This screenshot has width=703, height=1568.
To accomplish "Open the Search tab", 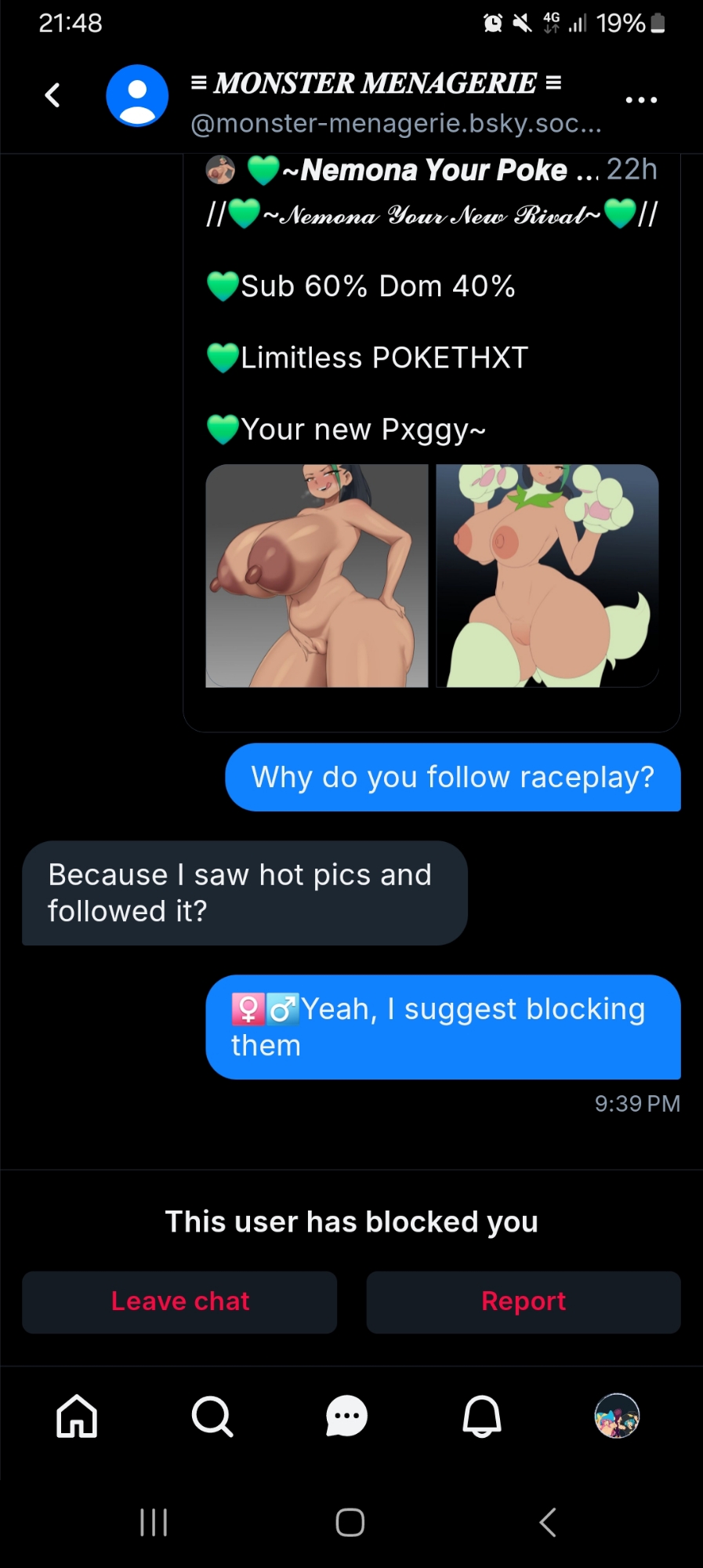I will (212, 1416).
